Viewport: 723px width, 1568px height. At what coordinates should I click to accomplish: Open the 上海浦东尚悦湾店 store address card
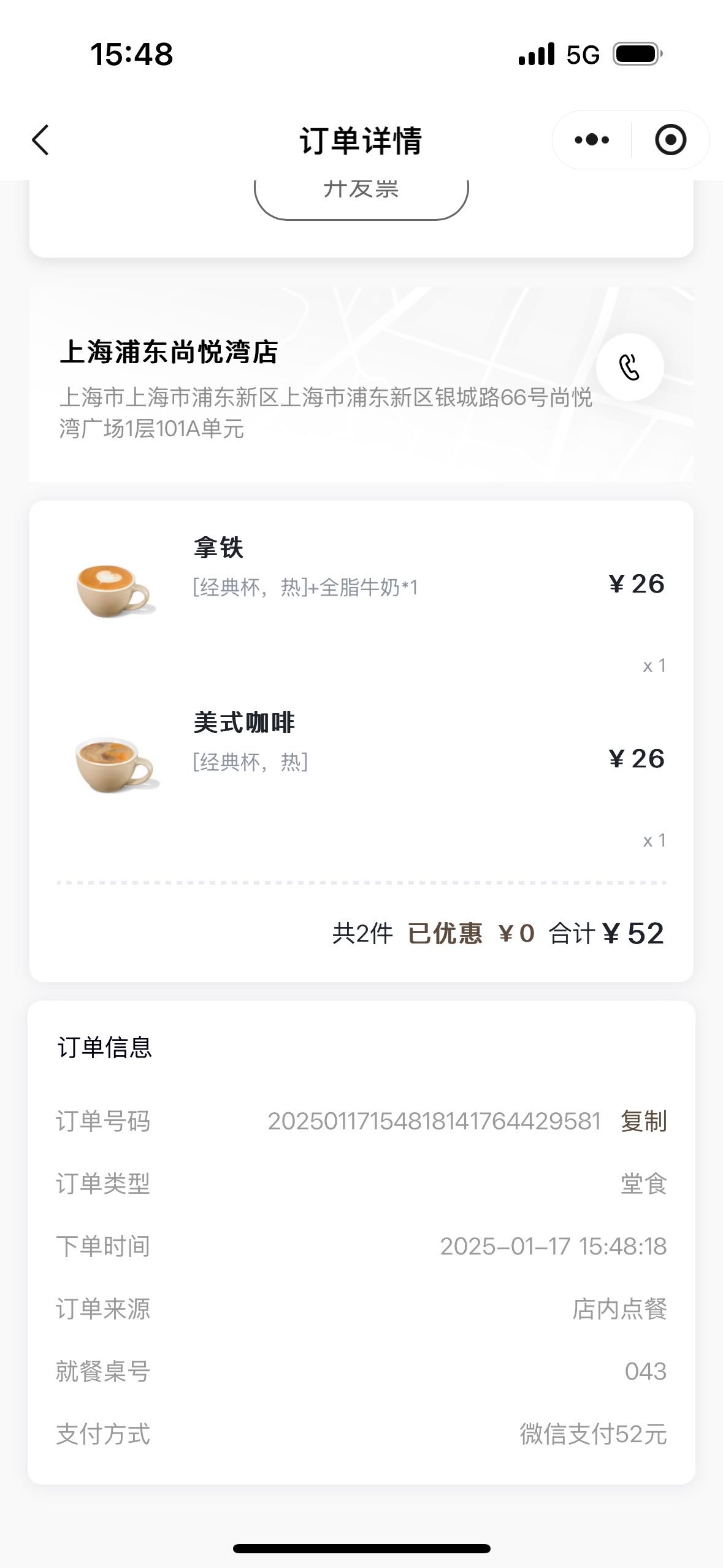click(361, 385)
